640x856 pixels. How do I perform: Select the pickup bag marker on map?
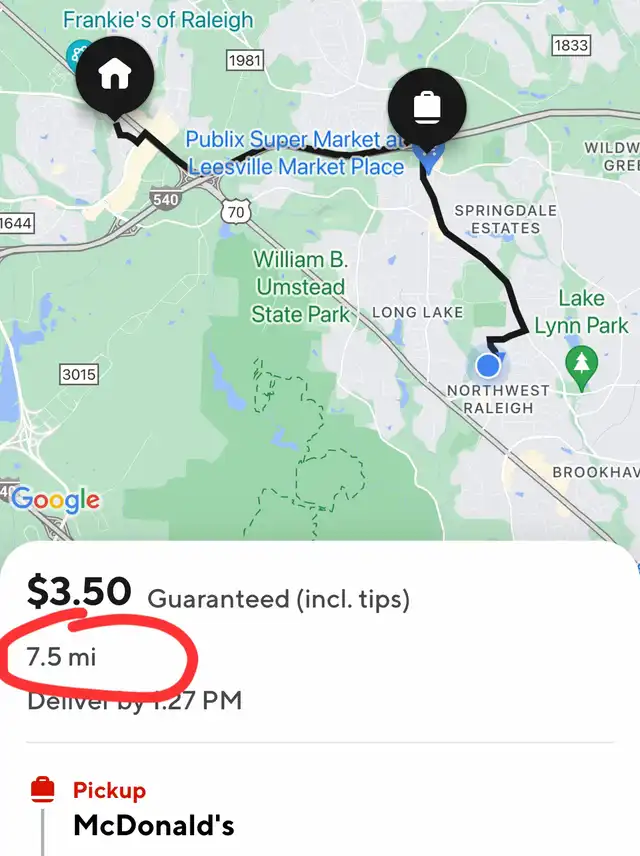click(x=427, y=104)
